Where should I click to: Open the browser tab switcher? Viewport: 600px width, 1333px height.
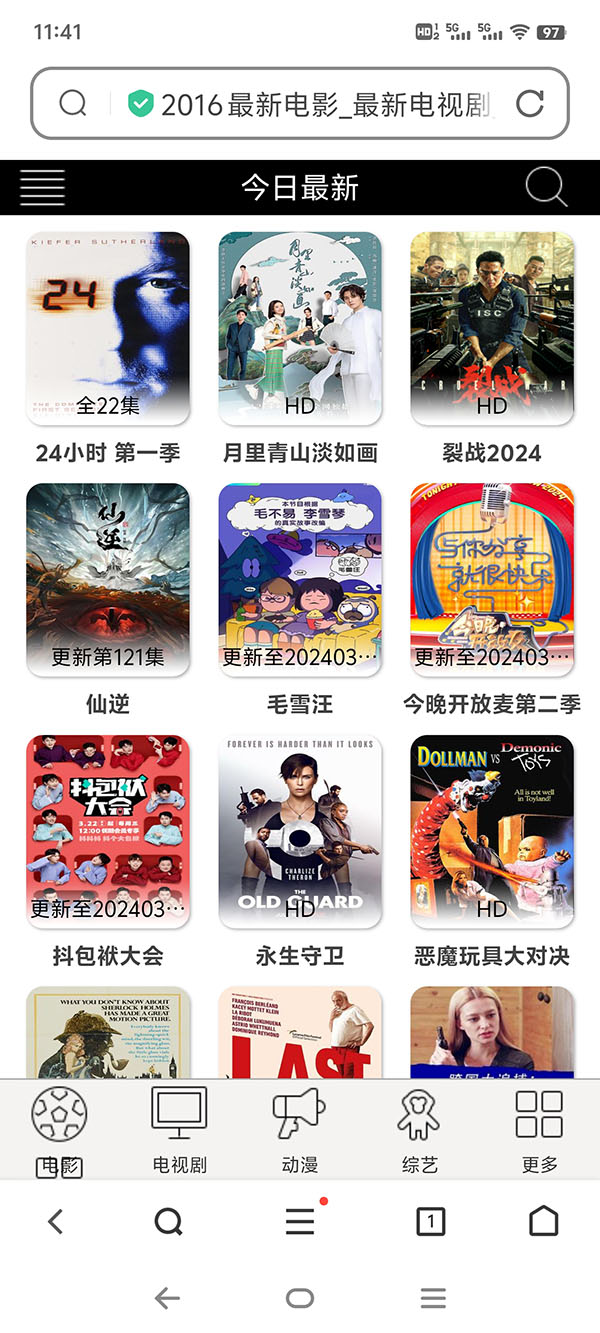point(430,1221)
